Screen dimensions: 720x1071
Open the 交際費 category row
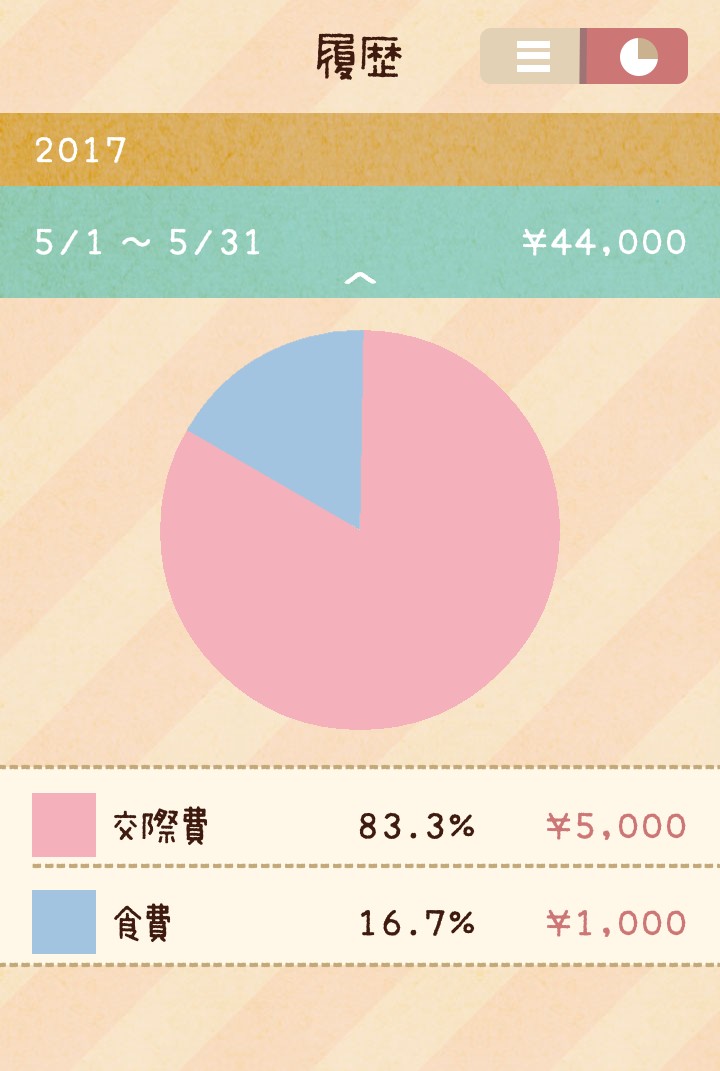coord(360,826)
